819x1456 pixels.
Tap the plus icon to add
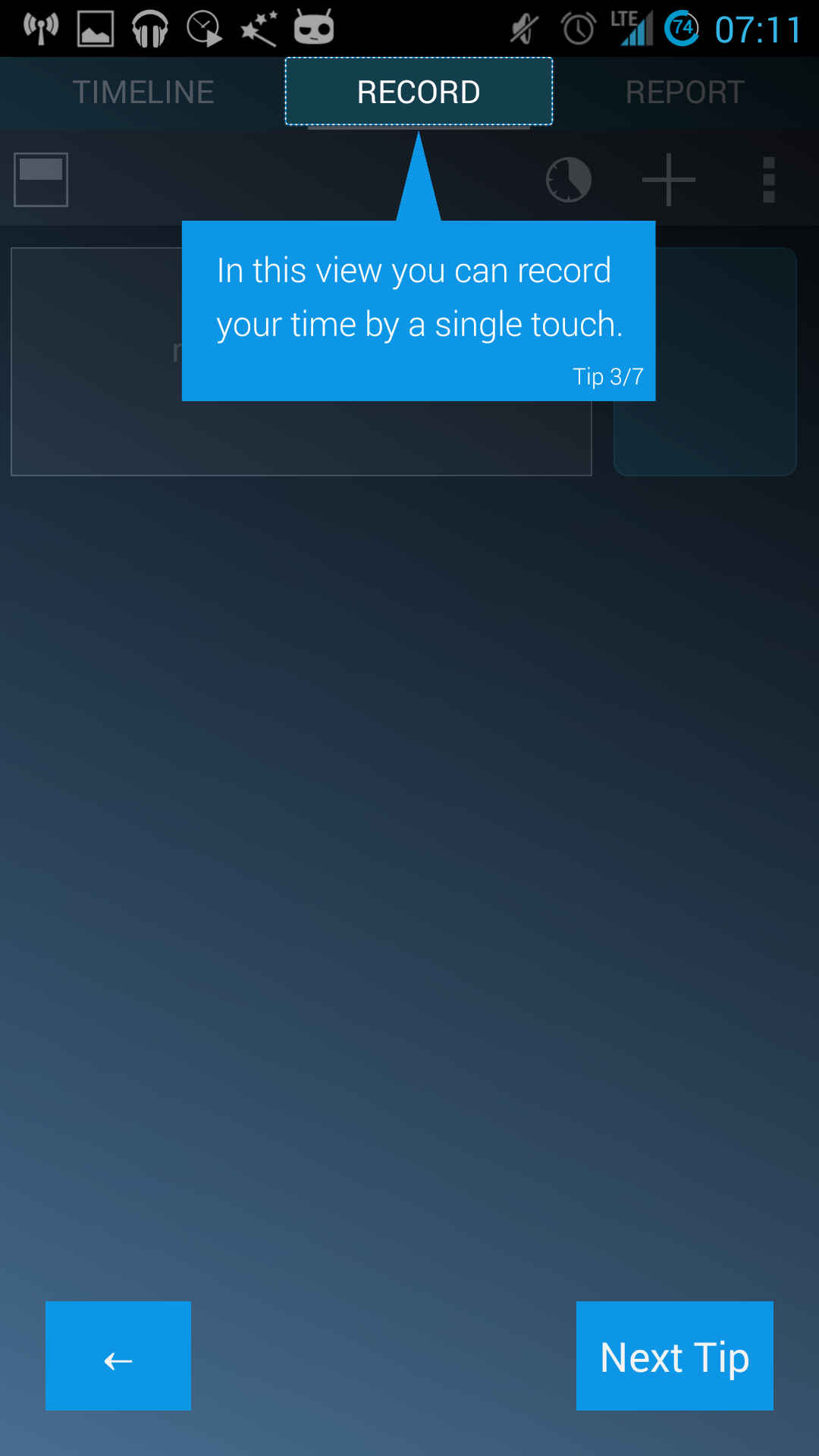[x=668, y=180]
